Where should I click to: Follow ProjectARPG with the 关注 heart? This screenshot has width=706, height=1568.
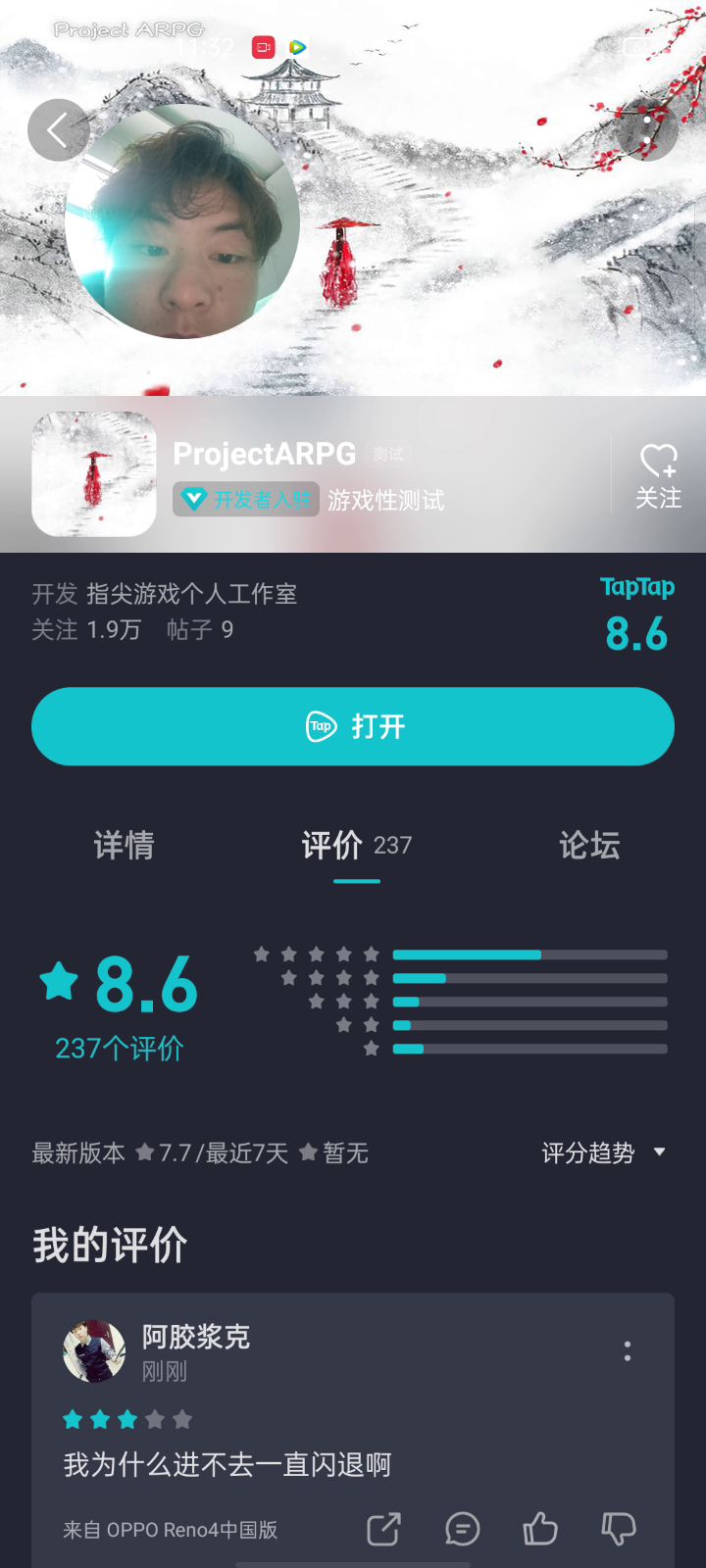pos(658,476)
